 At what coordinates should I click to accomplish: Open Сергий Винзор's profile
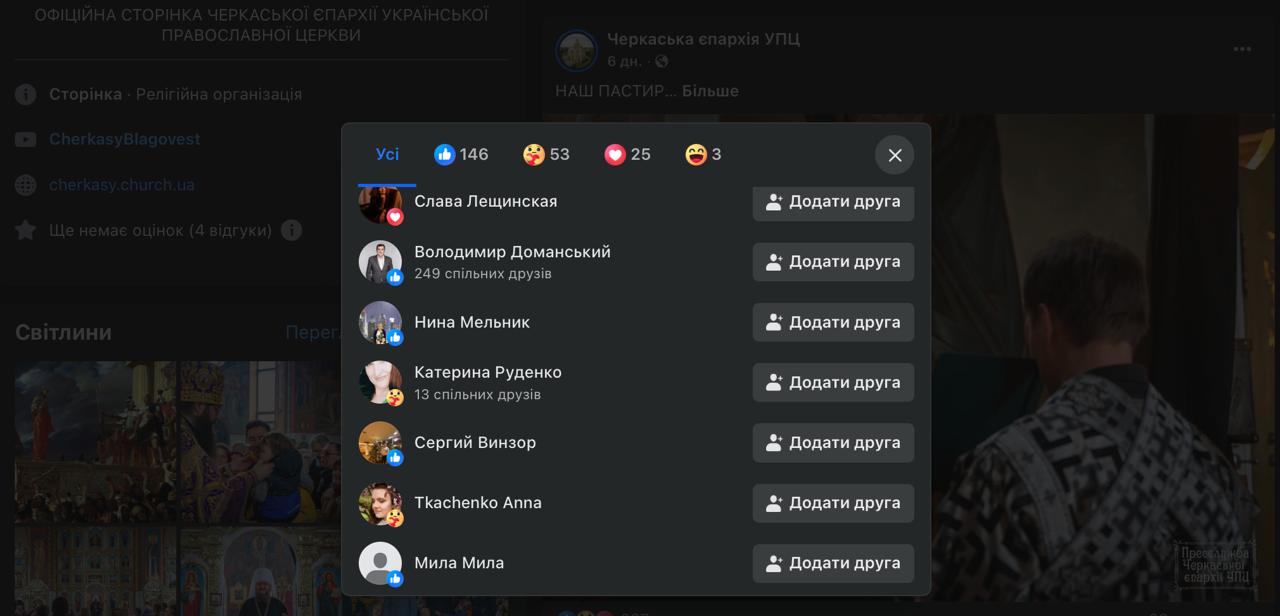[475, 442]
